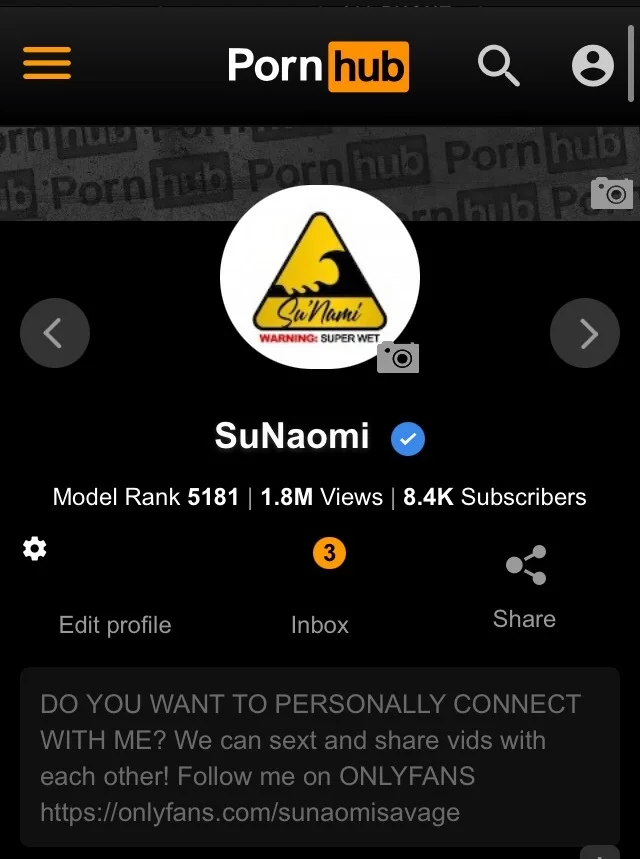Change the cover banner photo
This screenshot has height=859, width=640.
tap(611, 192)
